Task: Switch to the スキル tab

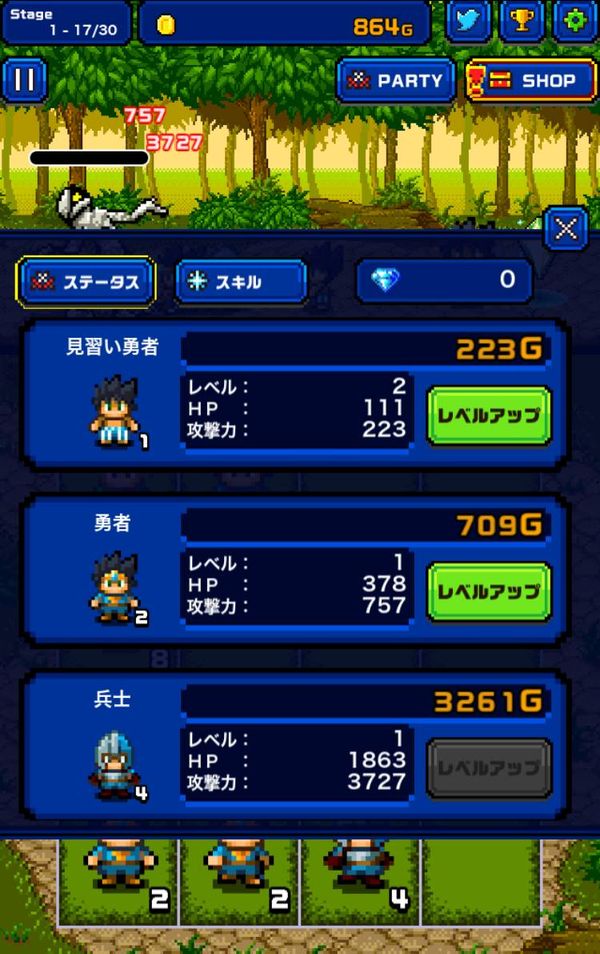Action: coord(241,282)
